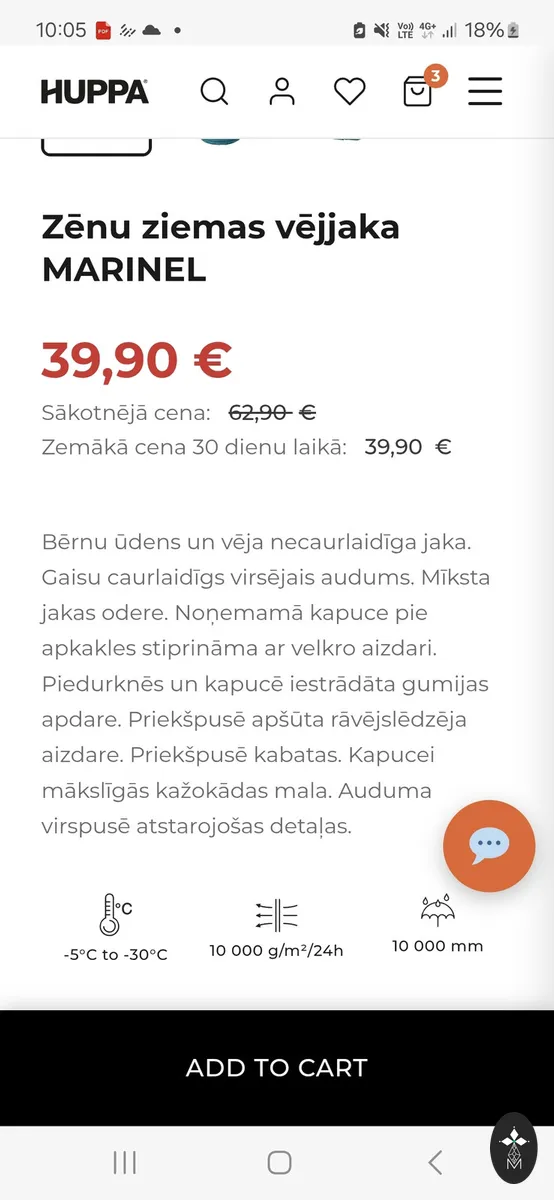Go to the system home screen

(279, 1162)
